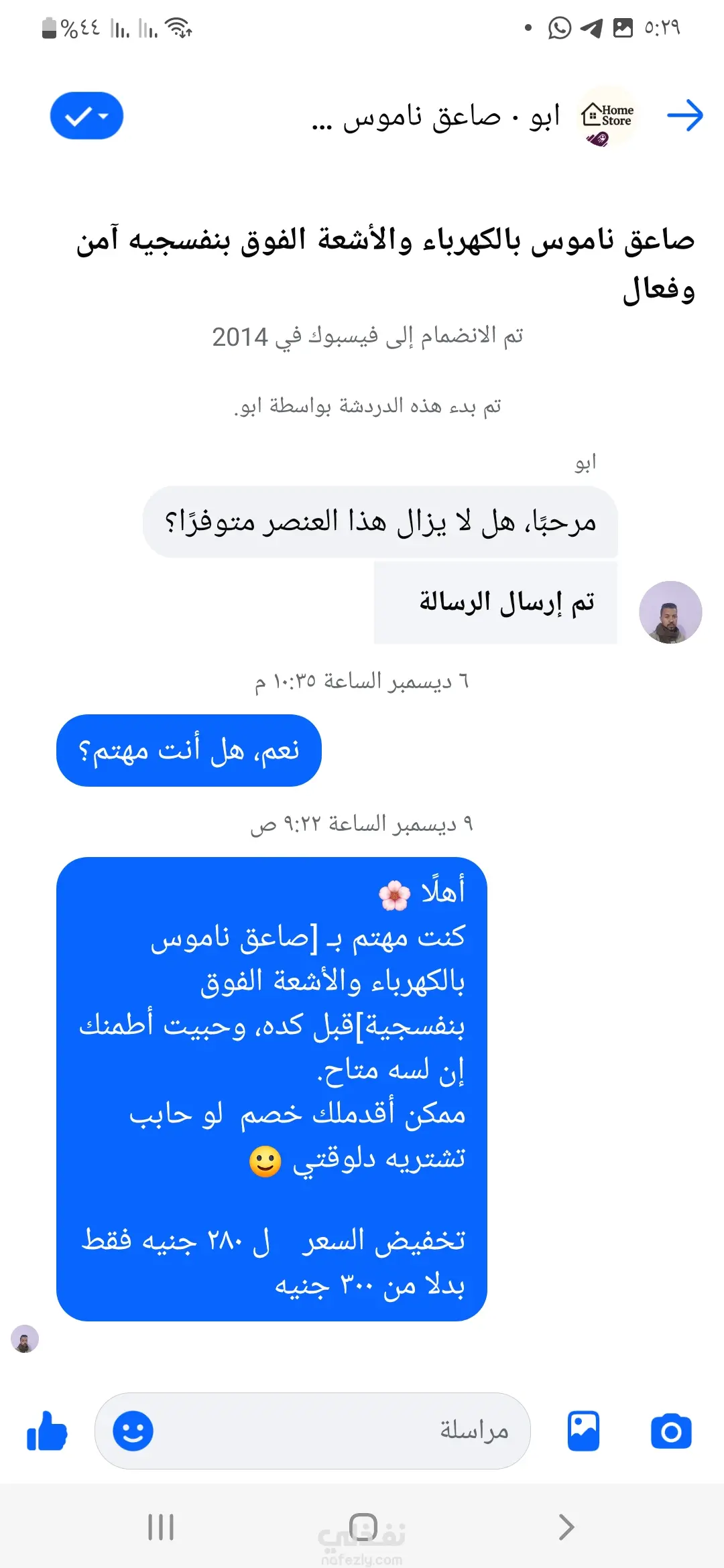Attach an image from the gallery

(x=583, y=1431)
